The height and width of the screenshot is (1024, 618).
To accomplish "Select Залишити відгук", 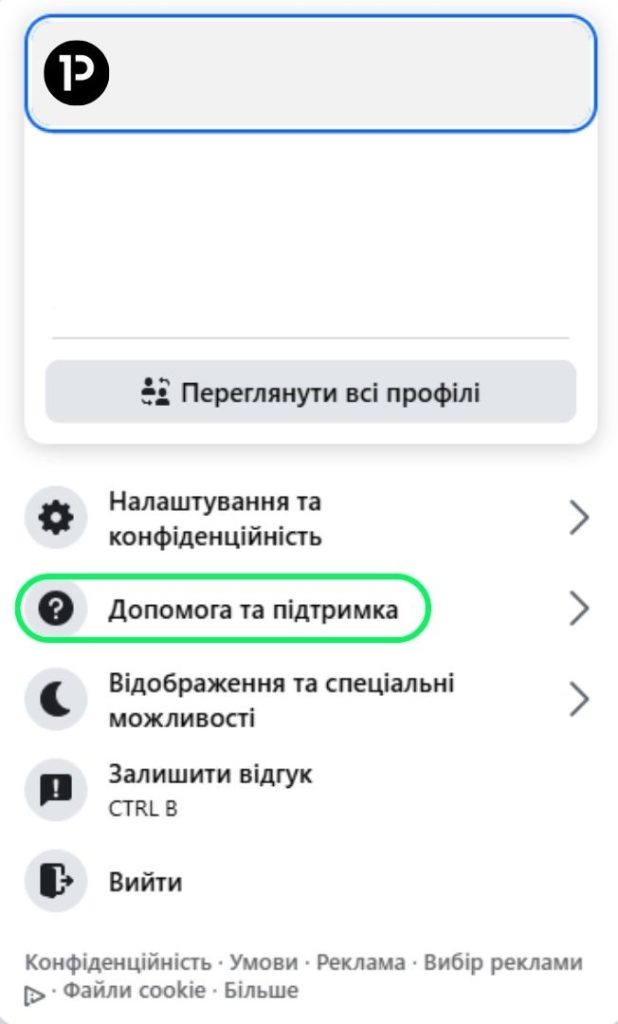I will click(x=210, y=789).
